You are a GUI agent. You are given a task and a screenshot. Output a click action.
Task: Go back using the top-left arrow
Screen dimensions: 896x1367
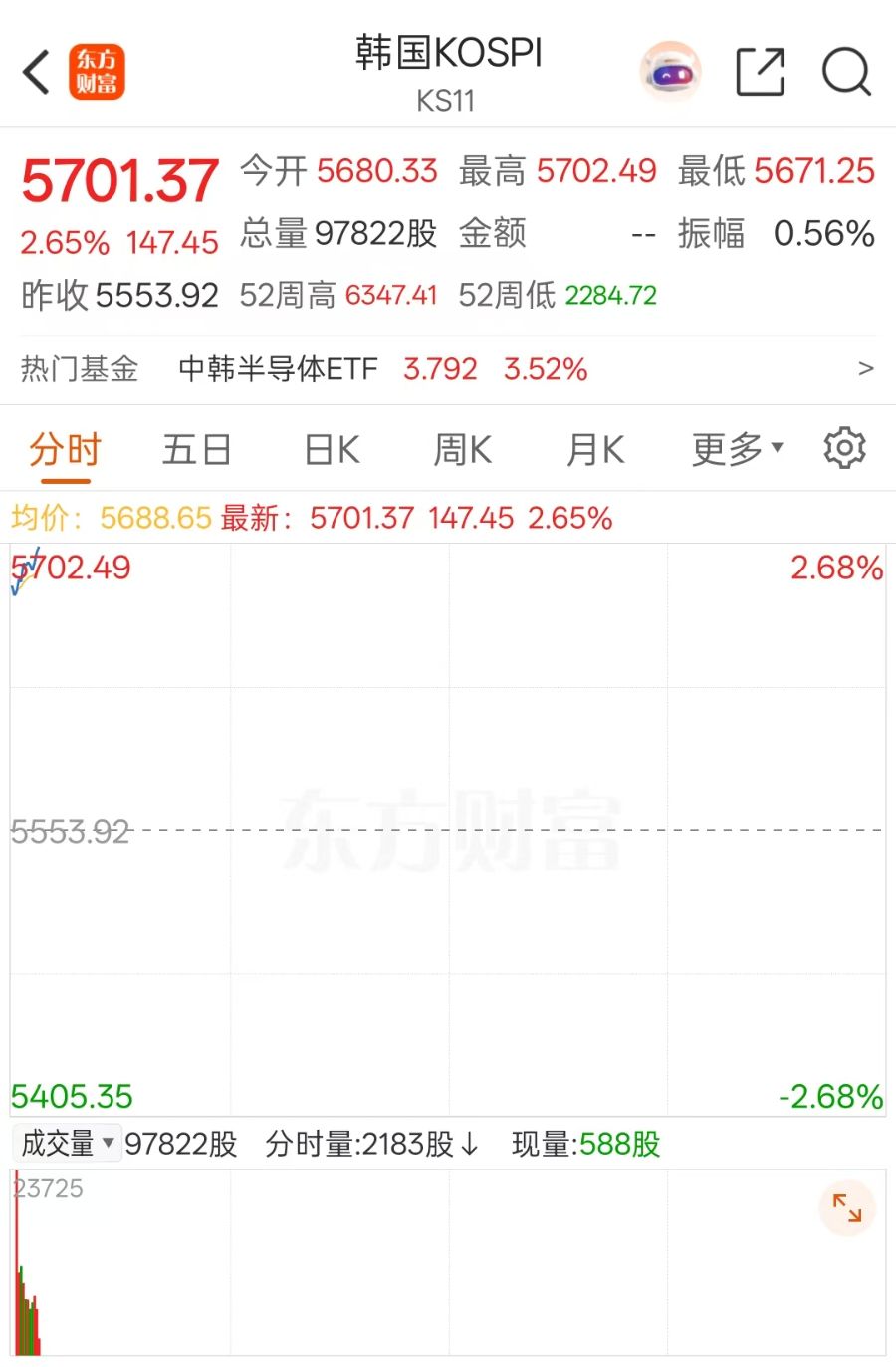(37, 72)
